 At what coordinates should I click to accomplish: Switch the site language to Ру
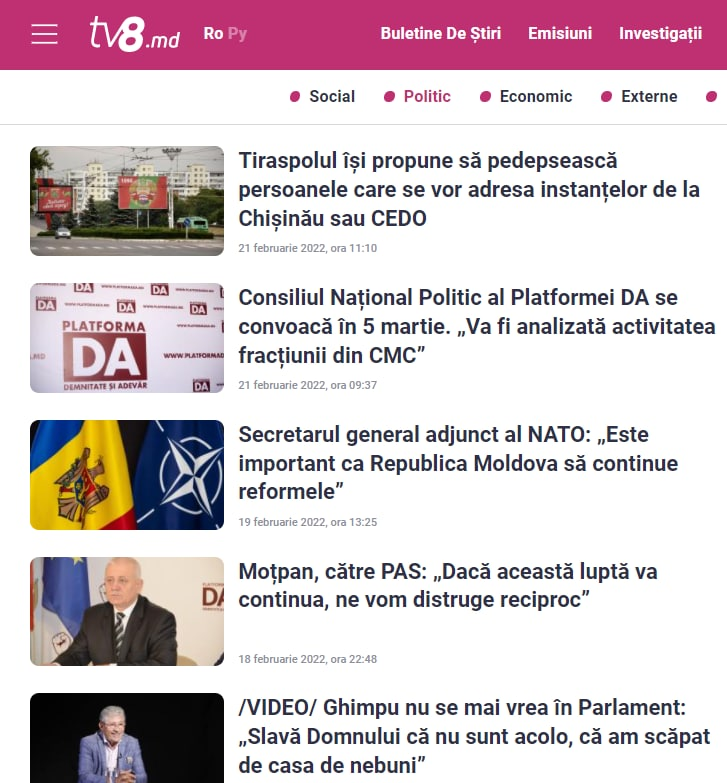pyautogui.click(x=237, y=34)
